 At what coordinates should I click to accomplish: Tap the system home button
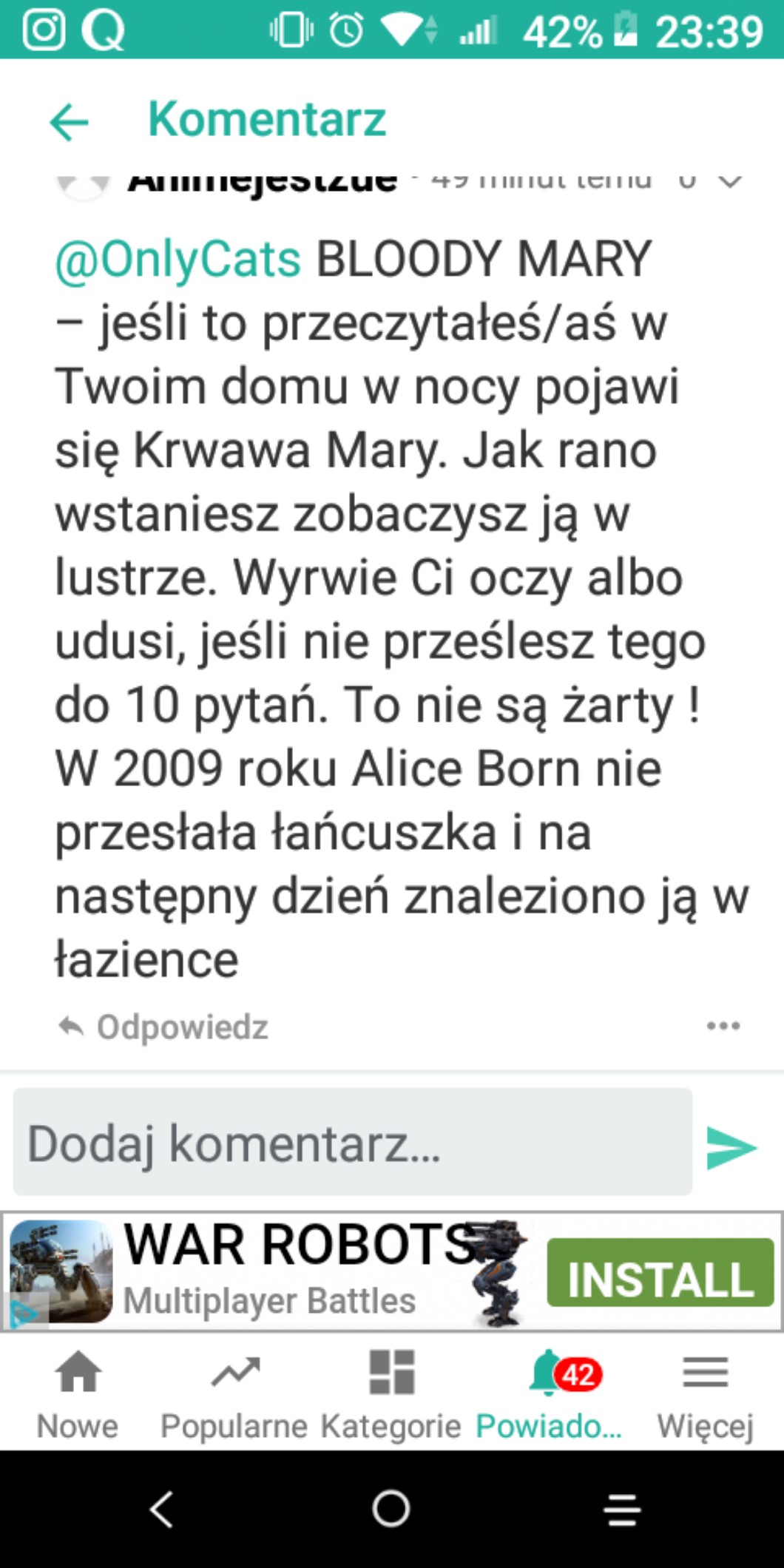(x=391, y=1509)
